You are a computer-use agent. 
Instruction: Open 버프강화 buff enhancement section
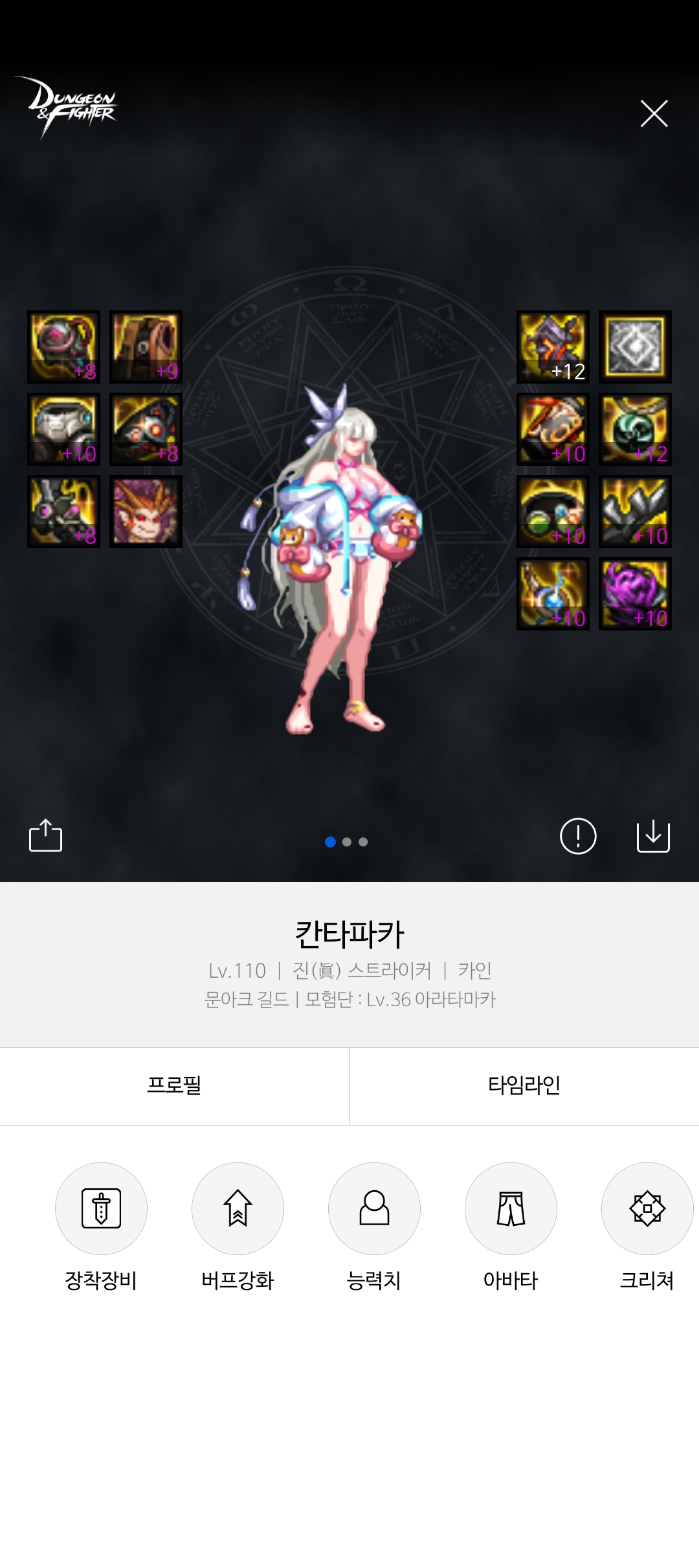point(237,1208)
